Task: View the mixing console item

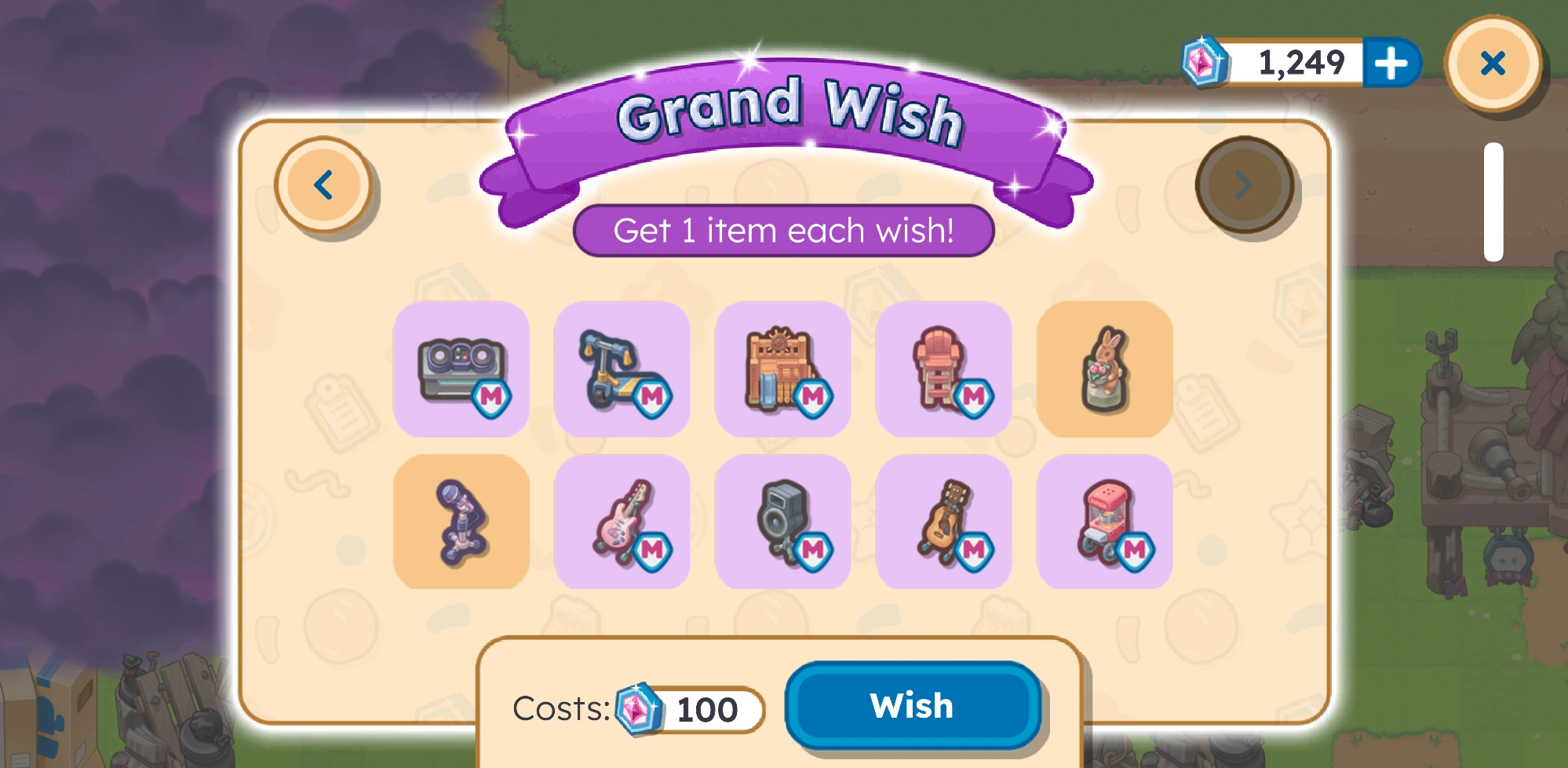Action: 461,368
